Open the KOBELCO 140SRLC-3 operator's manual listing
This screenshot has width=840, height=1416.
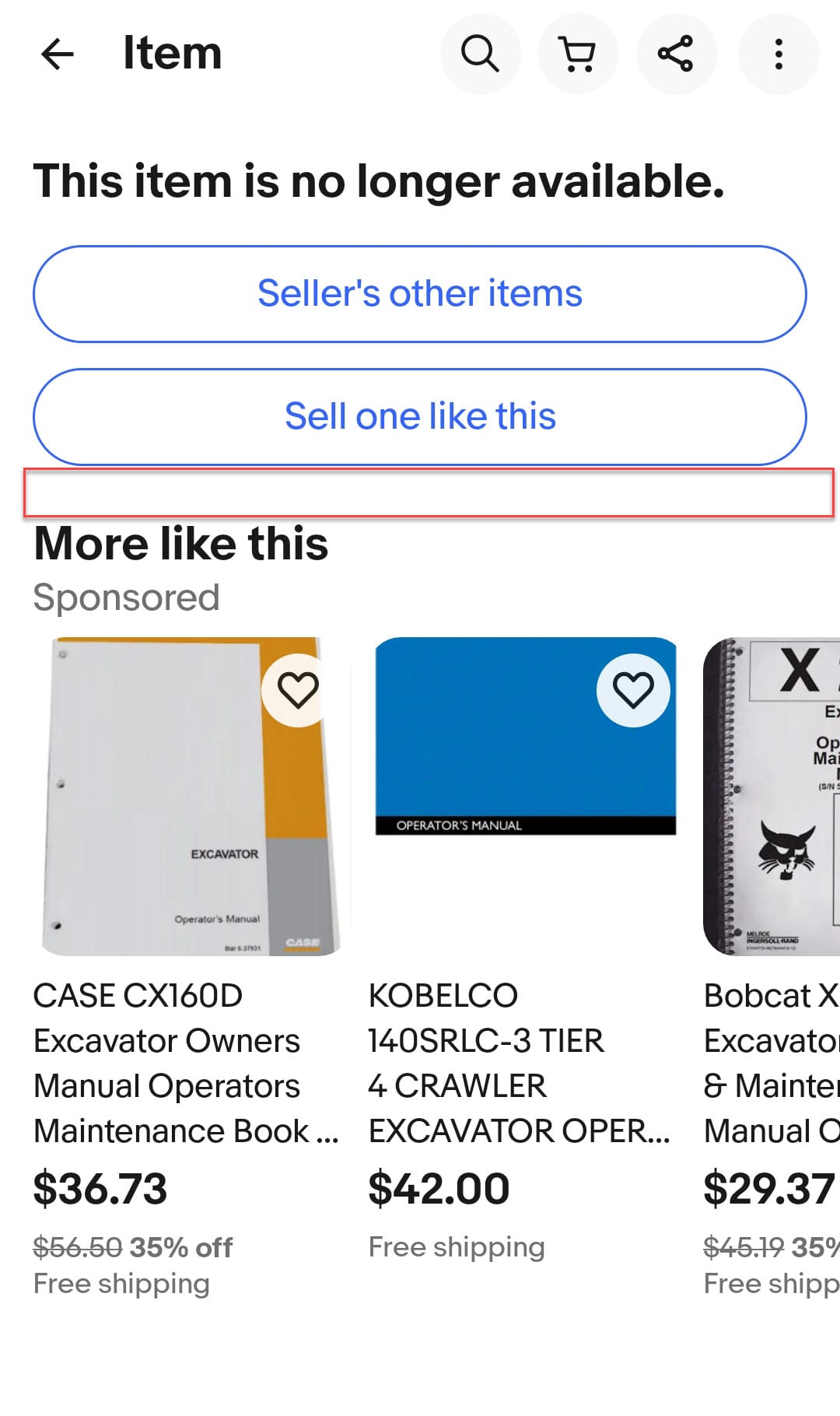(x=519, y=1063)
